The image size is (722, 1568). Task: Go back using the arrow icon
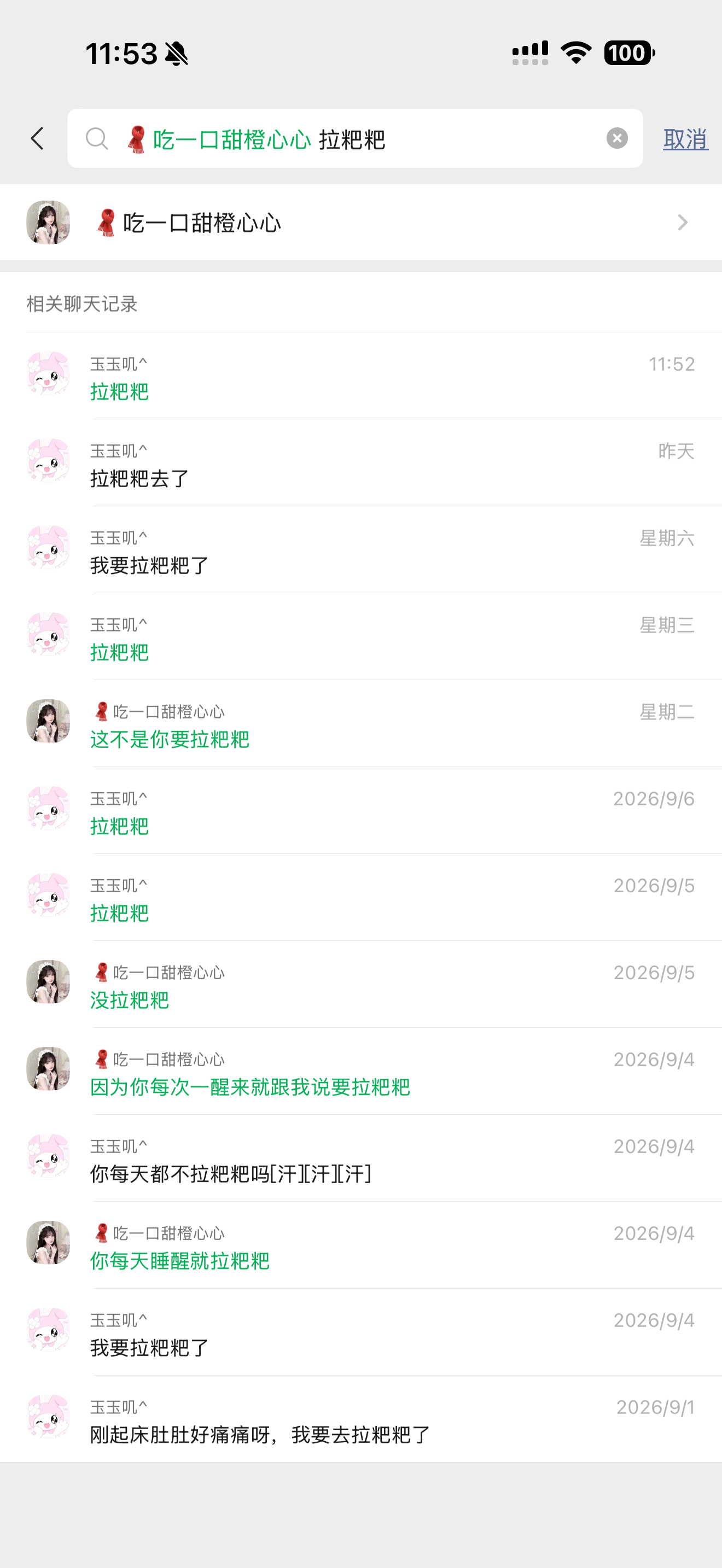(x=38, y=139)
